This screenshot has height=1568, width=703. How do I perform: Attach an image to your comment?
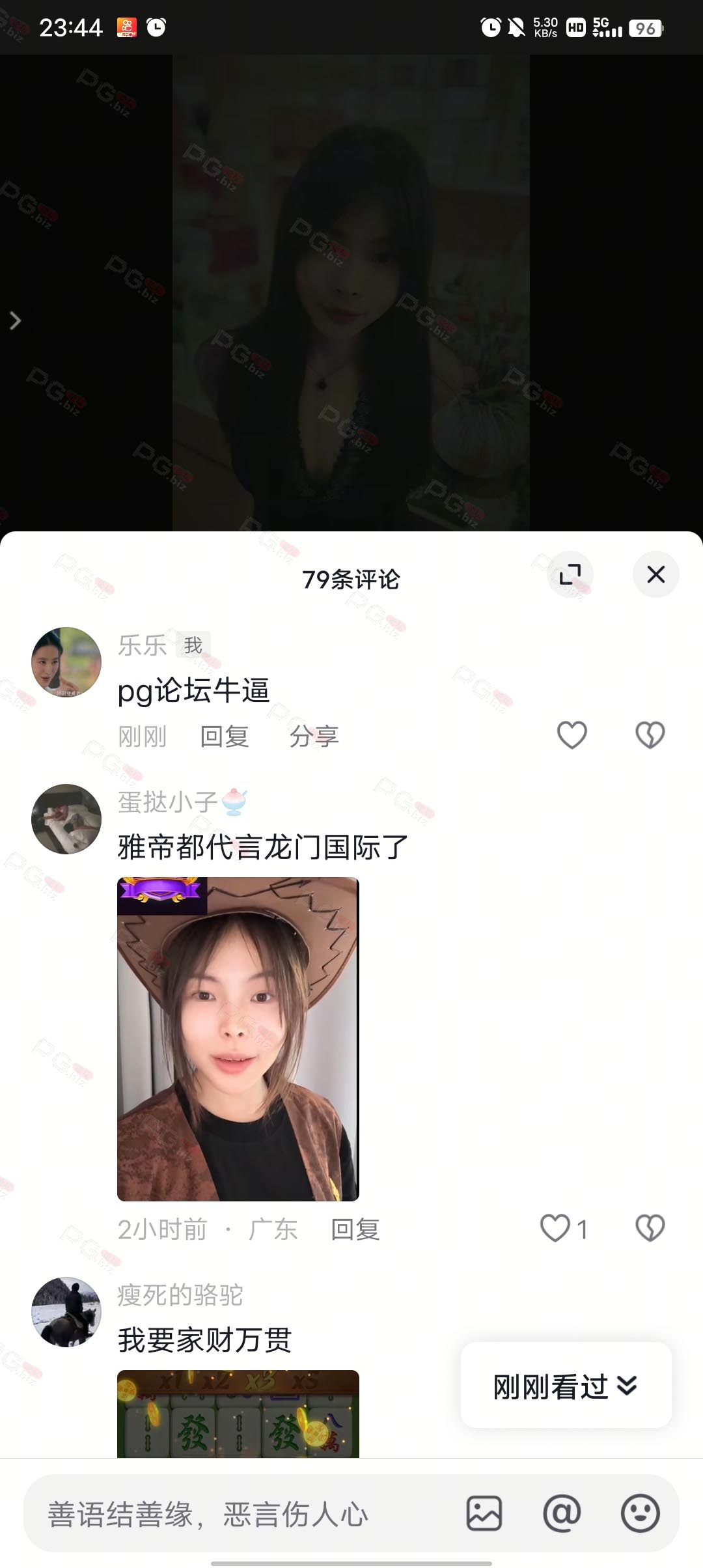(484, 1513)
